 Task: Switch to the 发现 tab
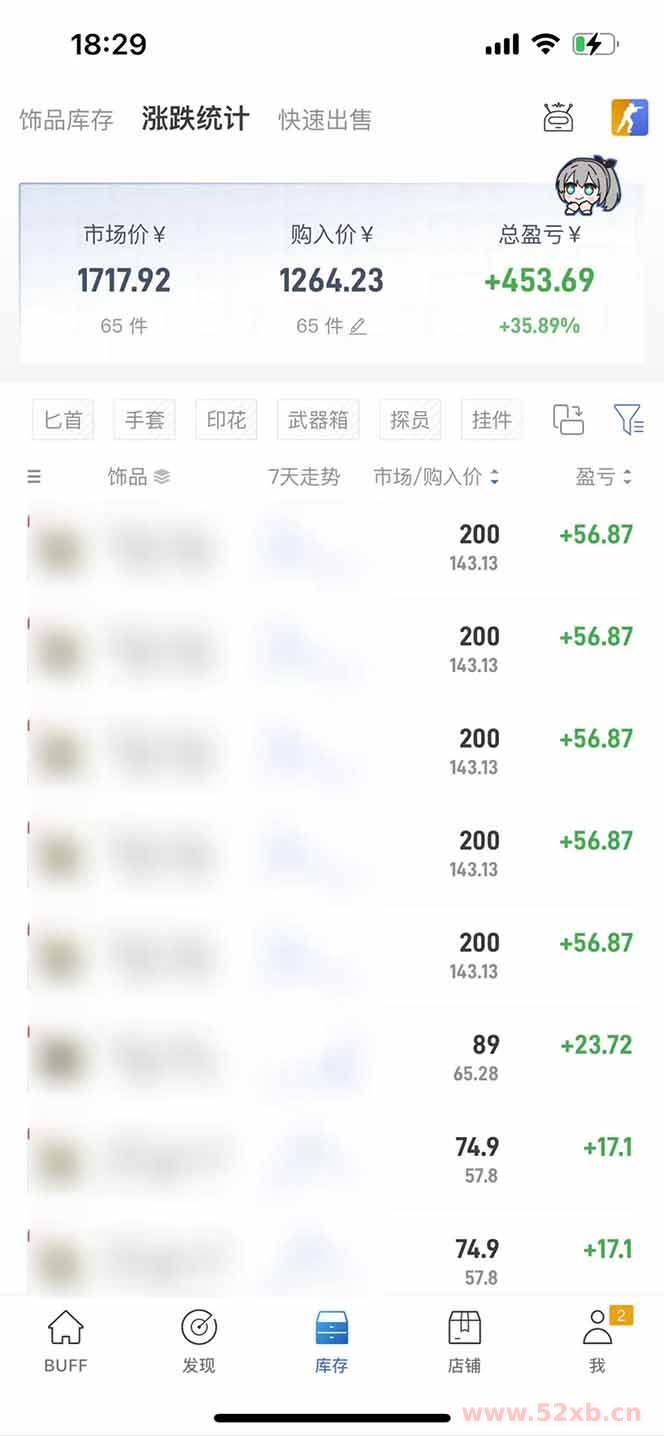coord(199,1342)
